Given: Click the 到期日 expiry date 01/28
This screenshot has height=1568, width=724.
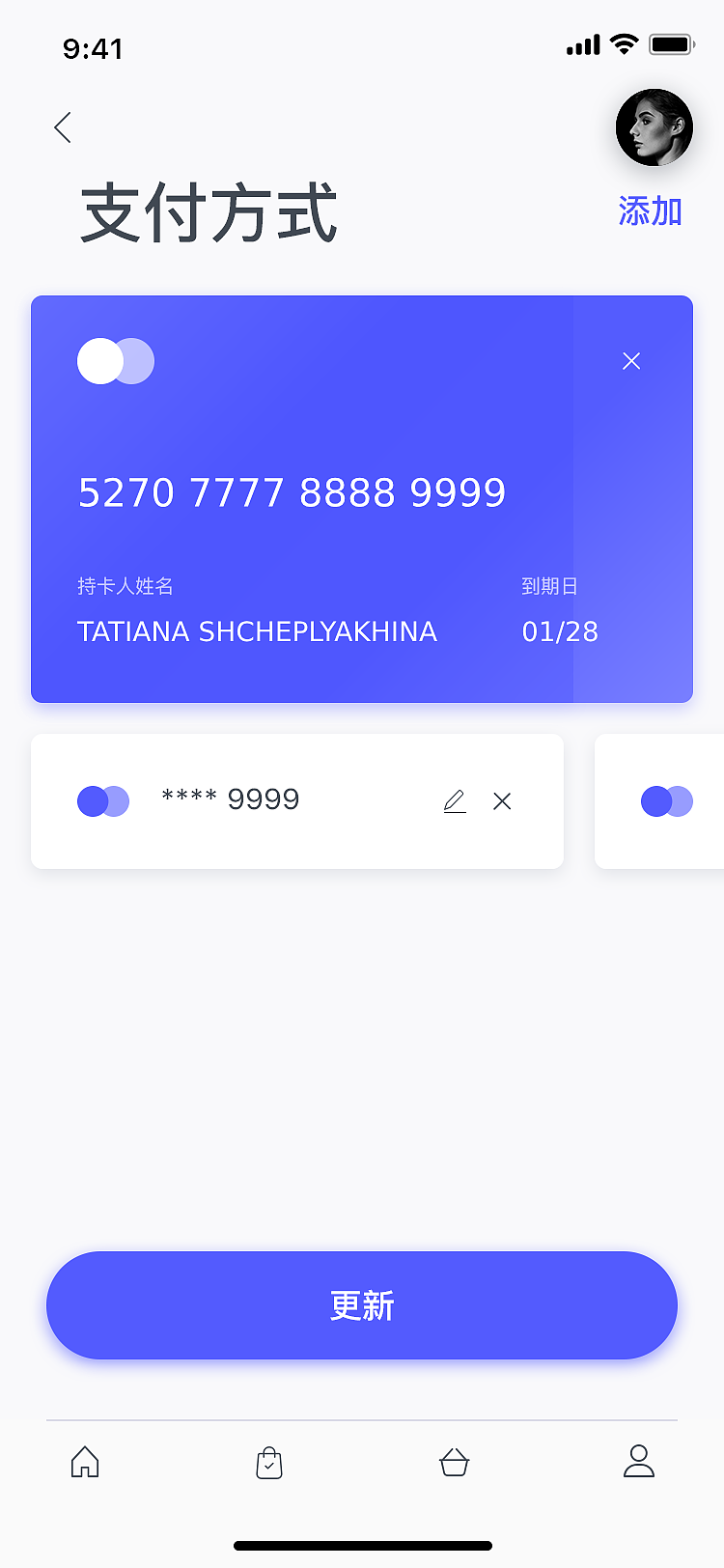Looking at the screenshot, I should pyautogui.click(x=560, y=631).
